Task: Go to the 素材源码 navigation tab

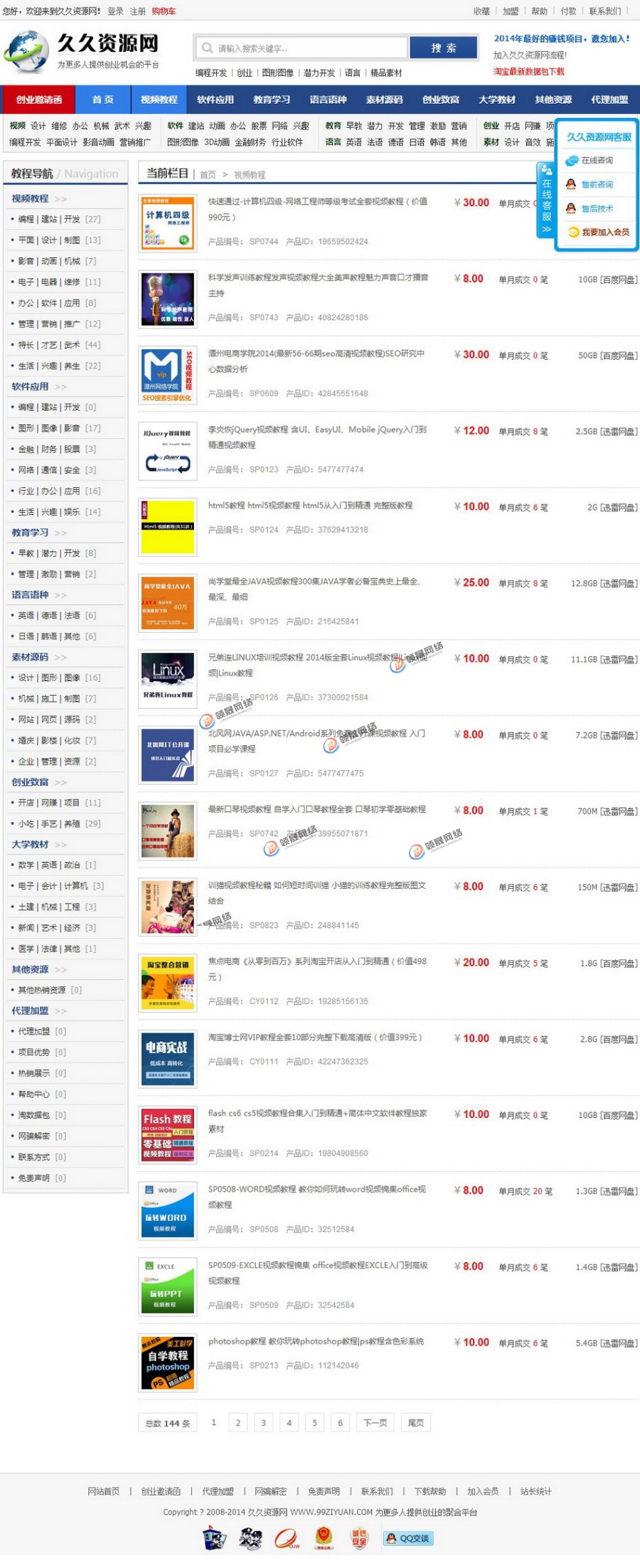Action: (x=384, y=100)
